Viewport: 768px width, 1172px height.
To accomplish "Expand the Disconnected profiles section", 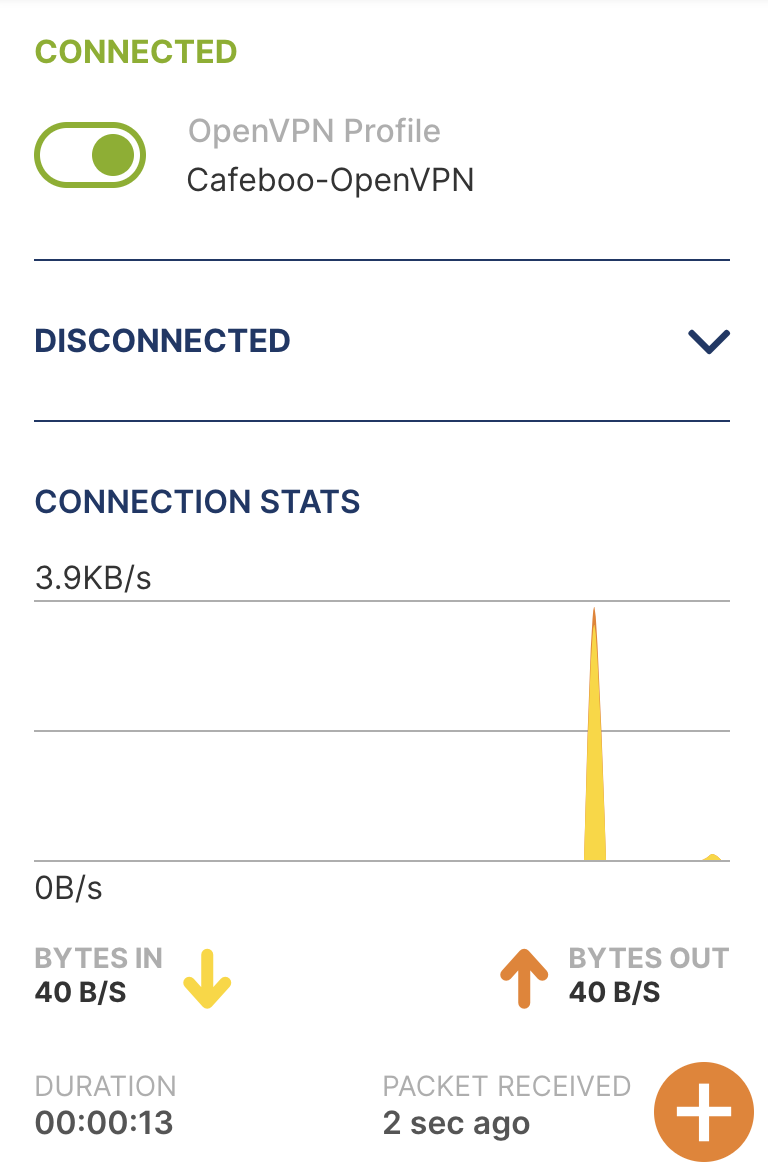I will pyautogui.click(x=709, y=342).
